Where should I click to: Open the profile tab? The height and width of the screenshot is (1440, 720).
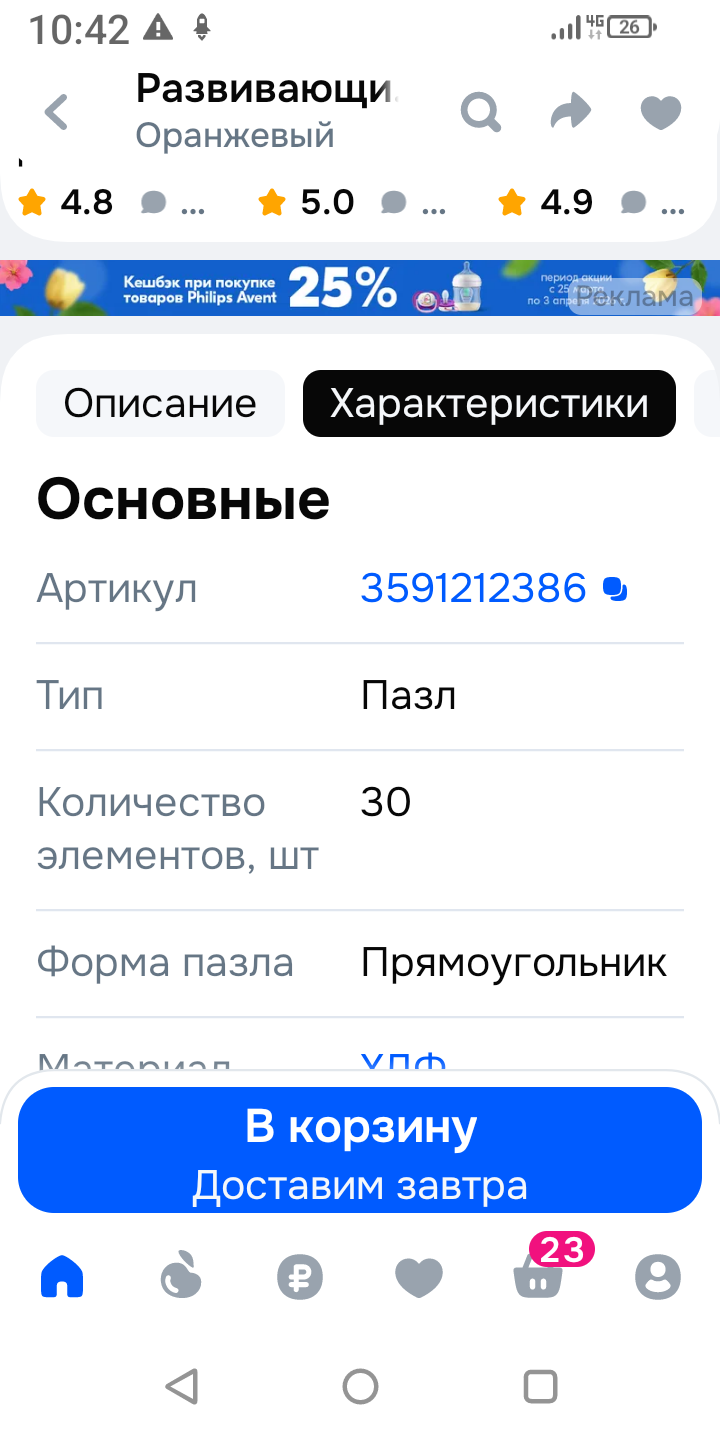tap(657, 1277)
